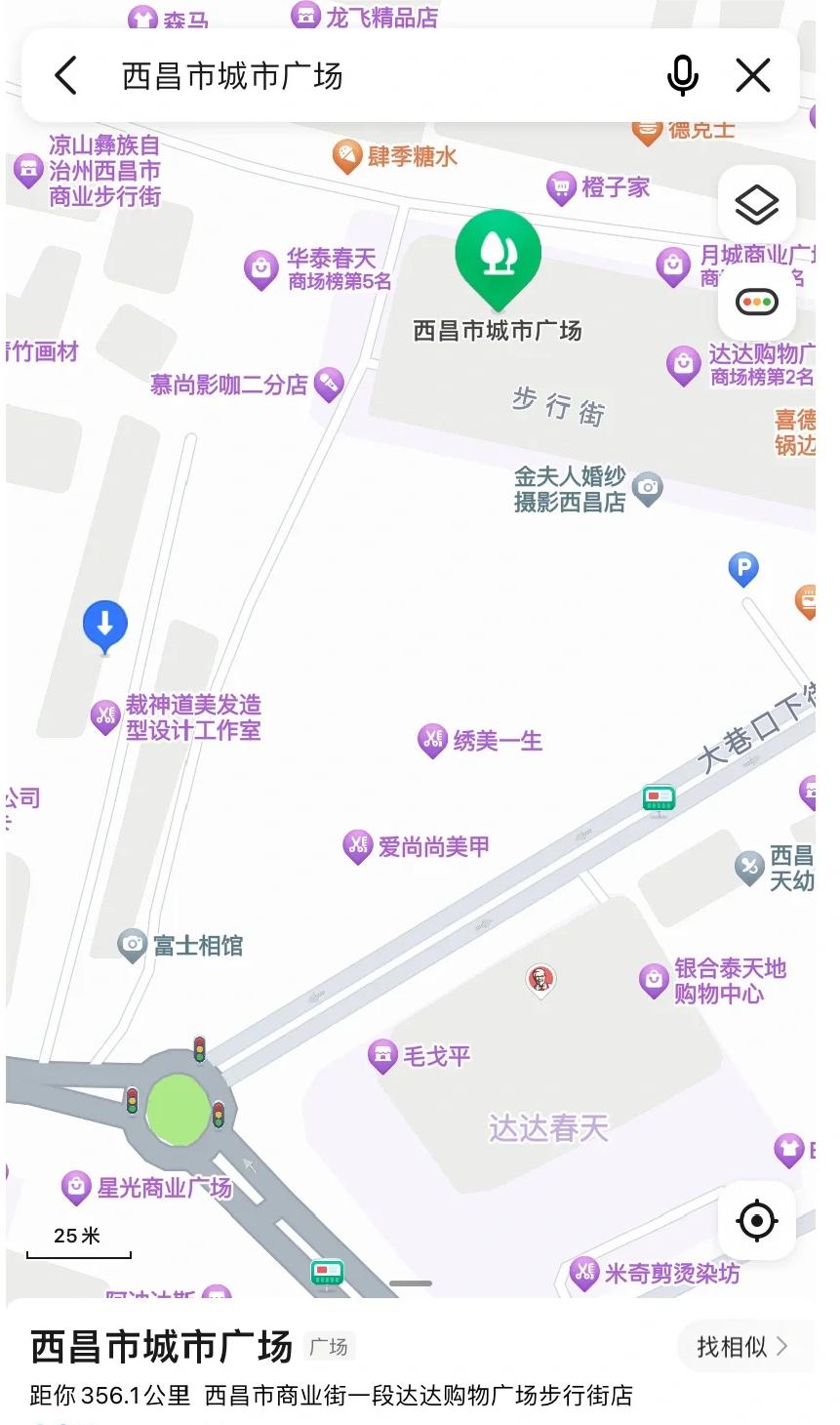Open the 肆季糖水 place marker

coord(347,156)
